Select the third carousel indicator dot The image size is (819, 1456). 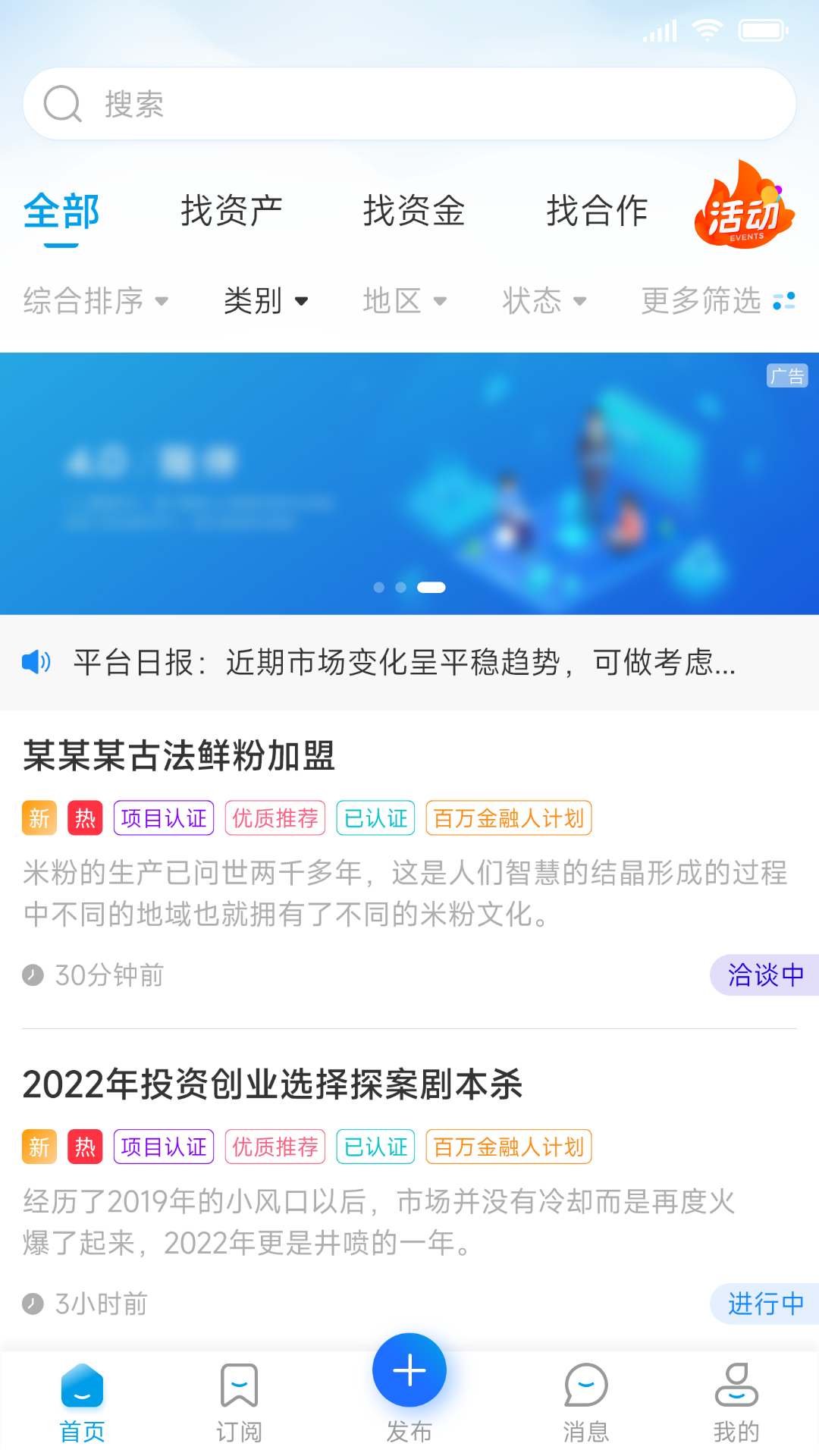click(x=431, y=587)
